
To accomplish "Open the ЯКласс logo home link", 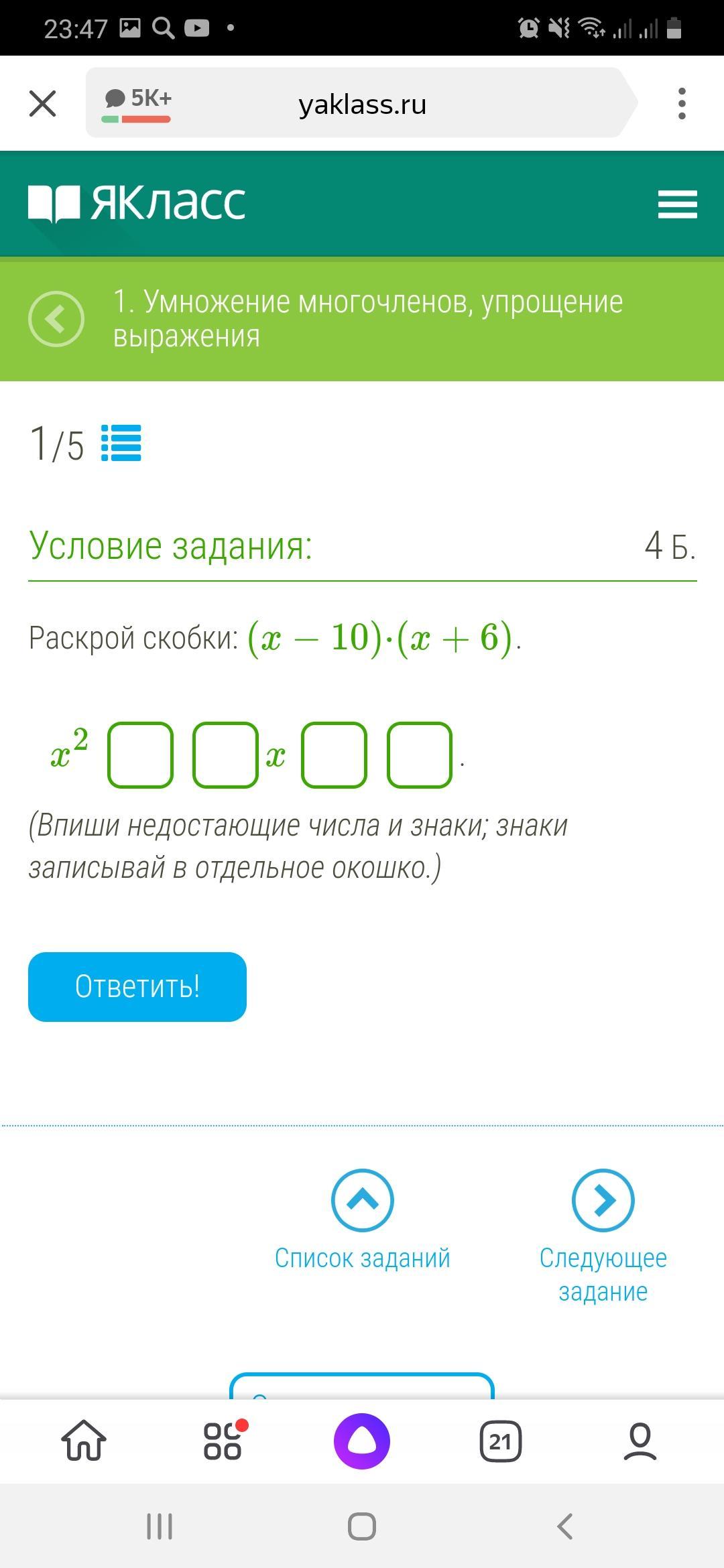I will tap(137, 204).
